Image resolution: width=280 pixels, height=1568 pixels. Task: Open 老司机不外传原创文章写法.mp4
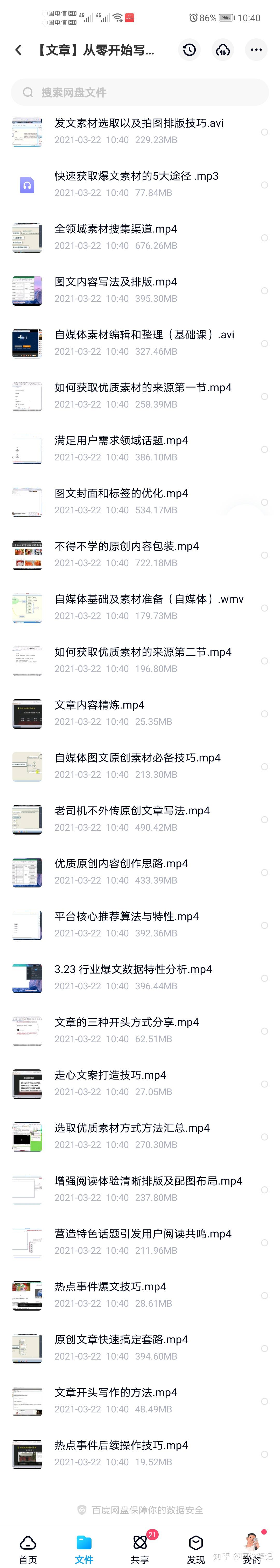(132, 811)
